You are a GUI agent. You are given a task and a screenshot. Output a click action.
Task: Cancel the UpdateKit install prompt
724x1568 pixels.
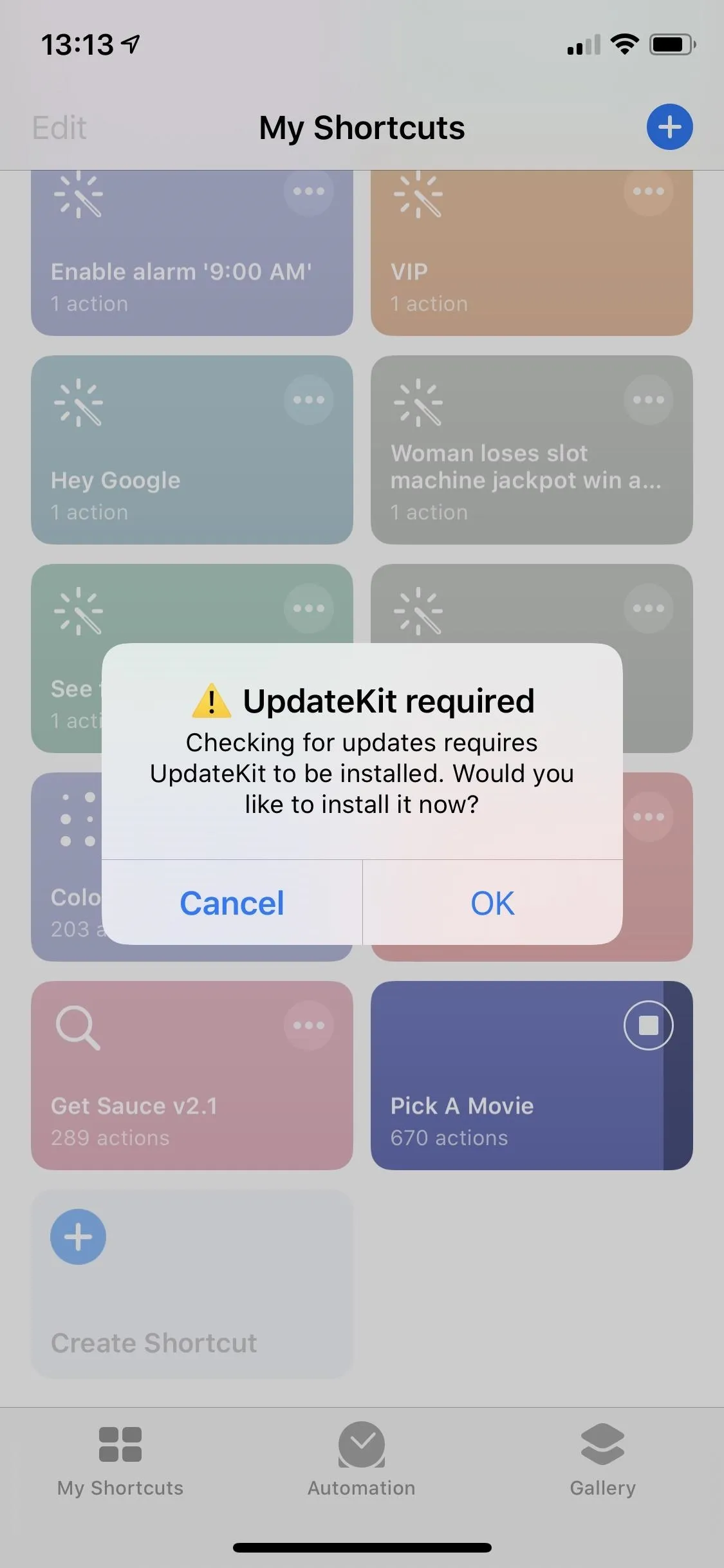tap(232, 902)
